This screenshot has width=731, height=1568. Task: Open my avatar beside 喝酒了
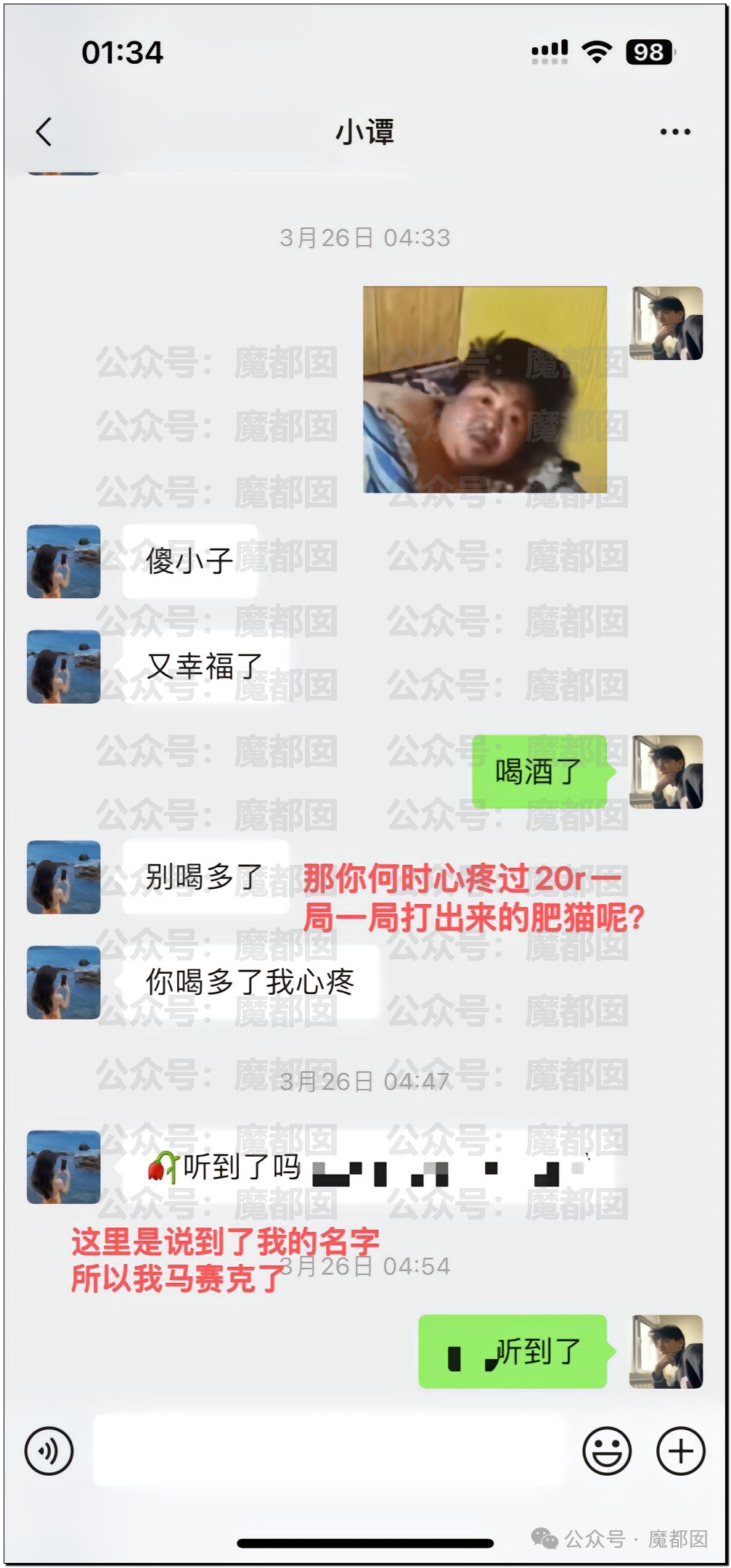tap(666, 772)
